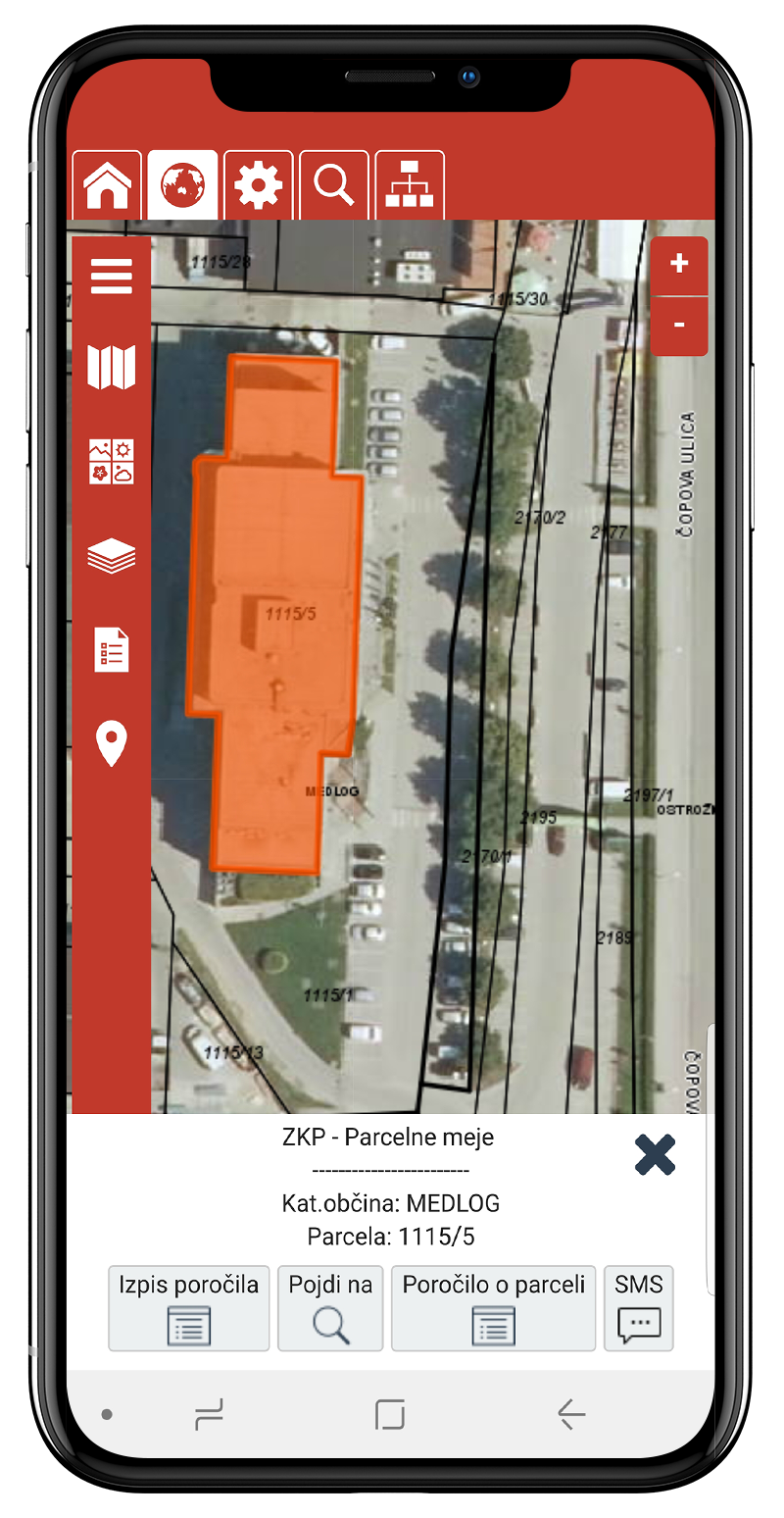Viewport: 784px width, 1518px height.
Task: Open the home tab
Action: (108, 185)
